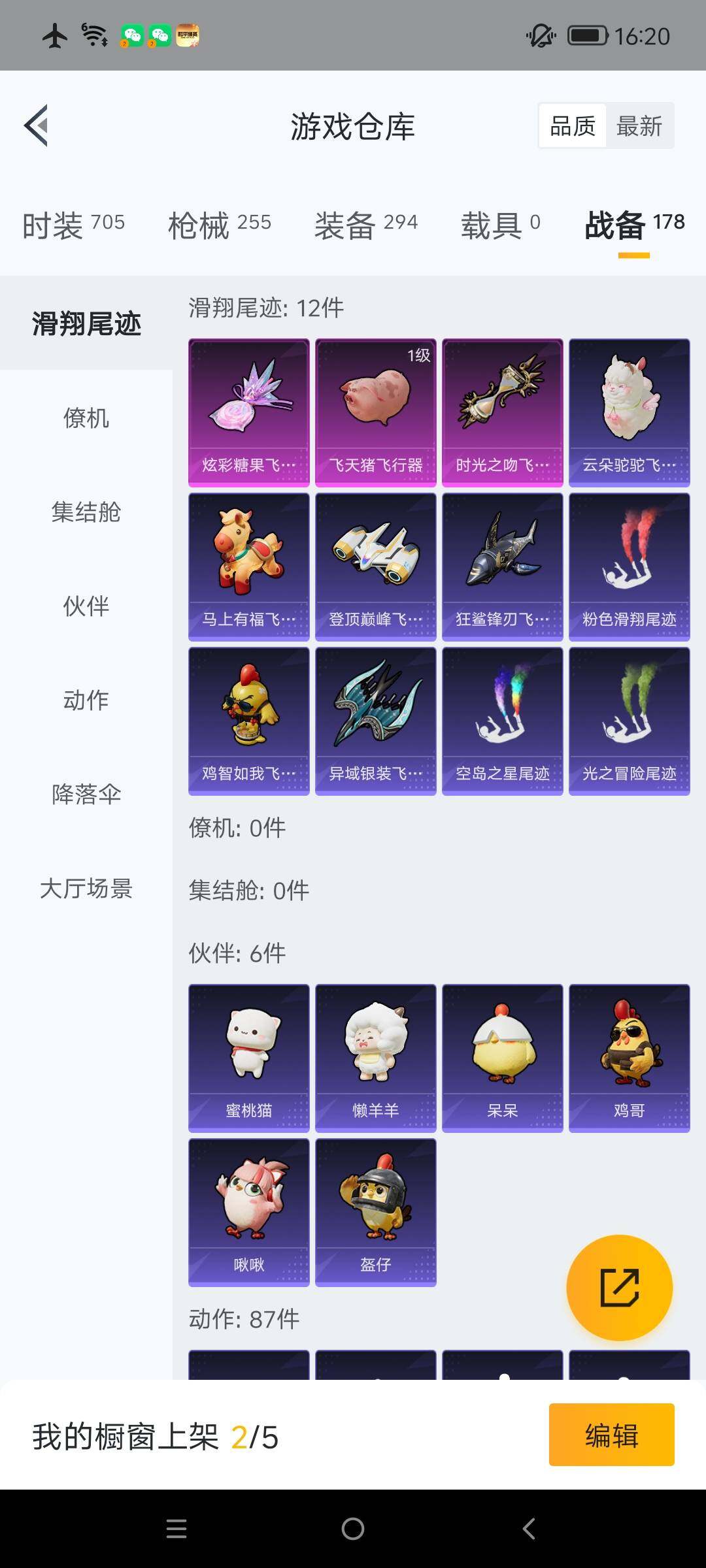Screen dimensions: 706x1568
Task: Open the share window via the yellow floating icon
Action: (x=620, y=1288)
